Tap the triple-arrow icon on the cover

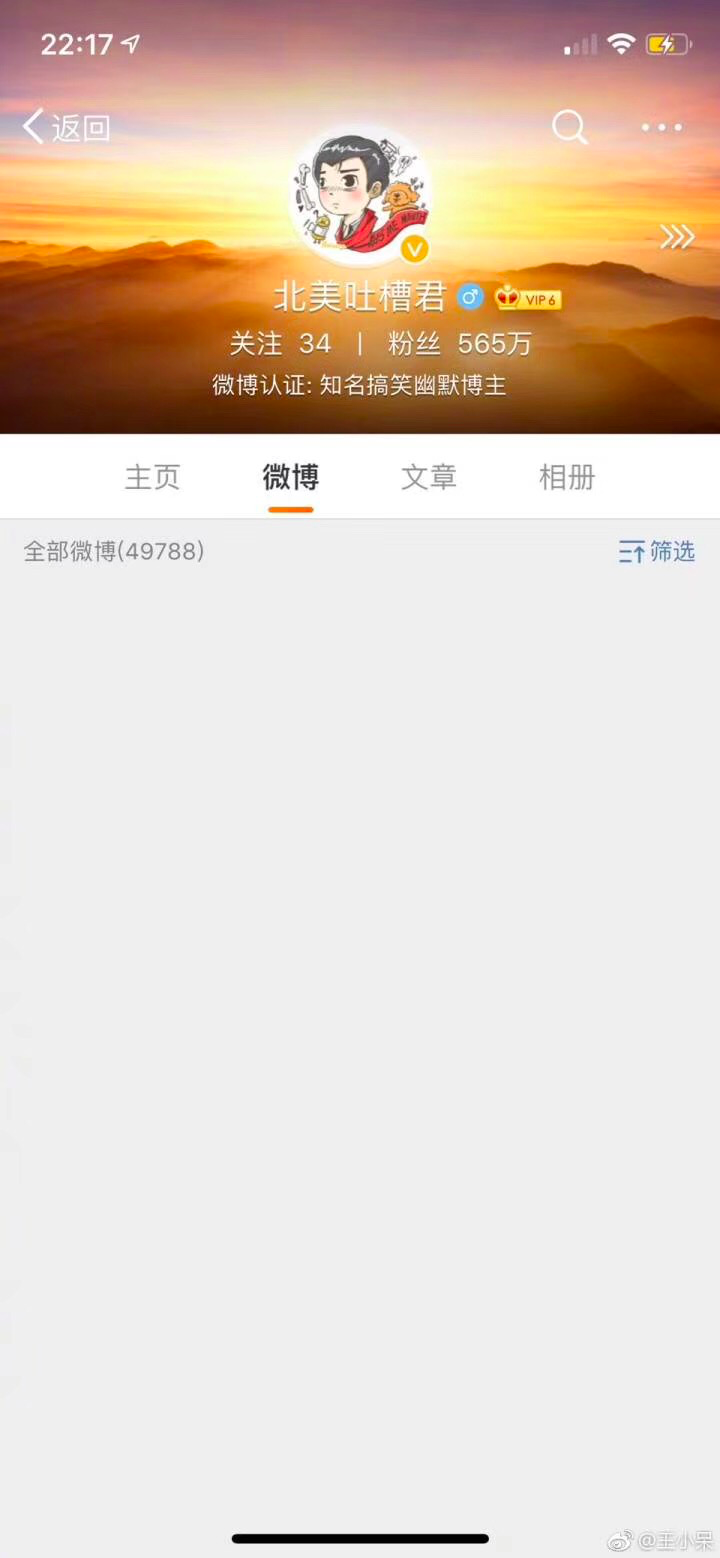676,237
